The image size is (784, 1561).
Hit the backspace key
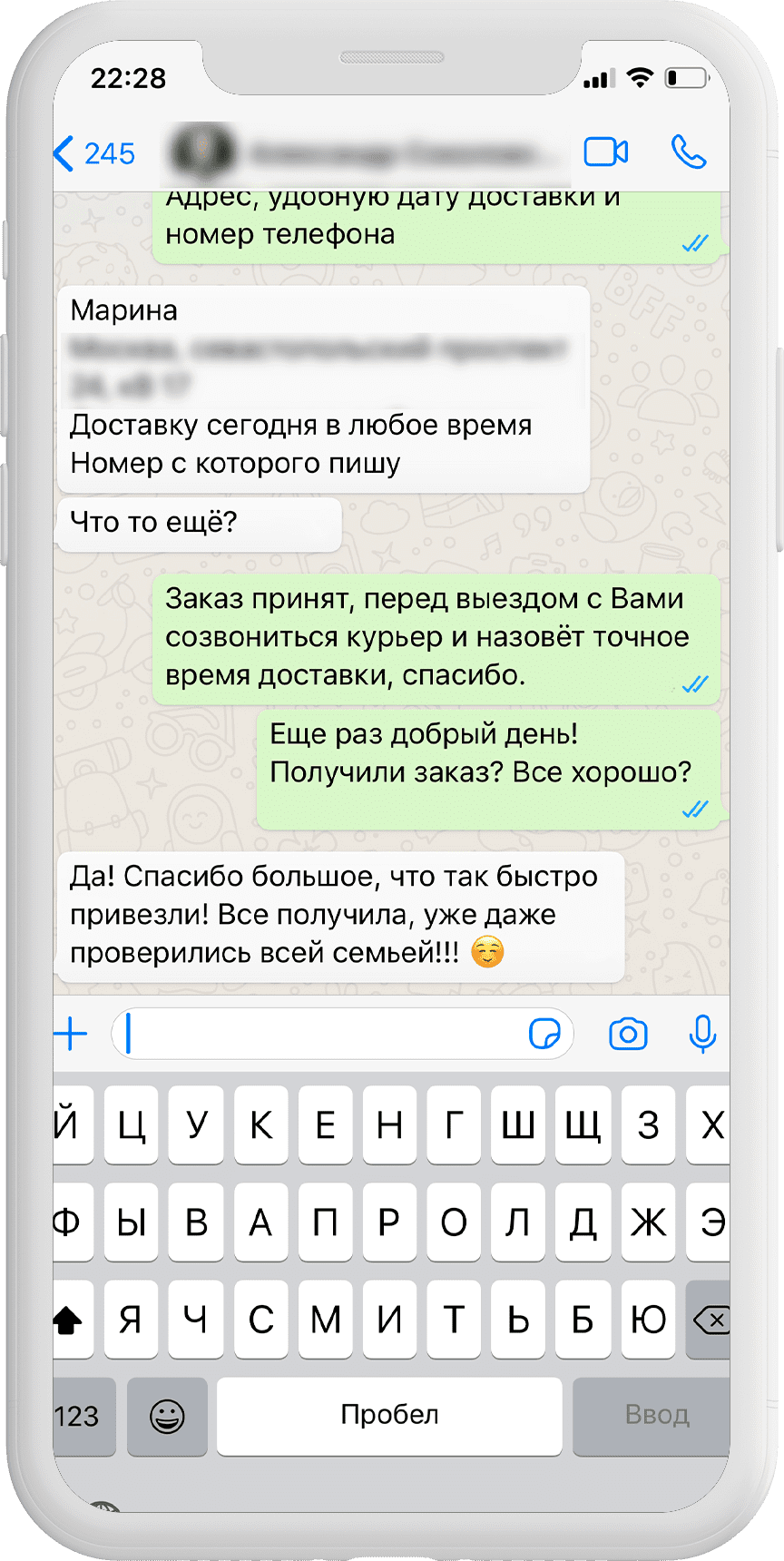point(710,1320)
